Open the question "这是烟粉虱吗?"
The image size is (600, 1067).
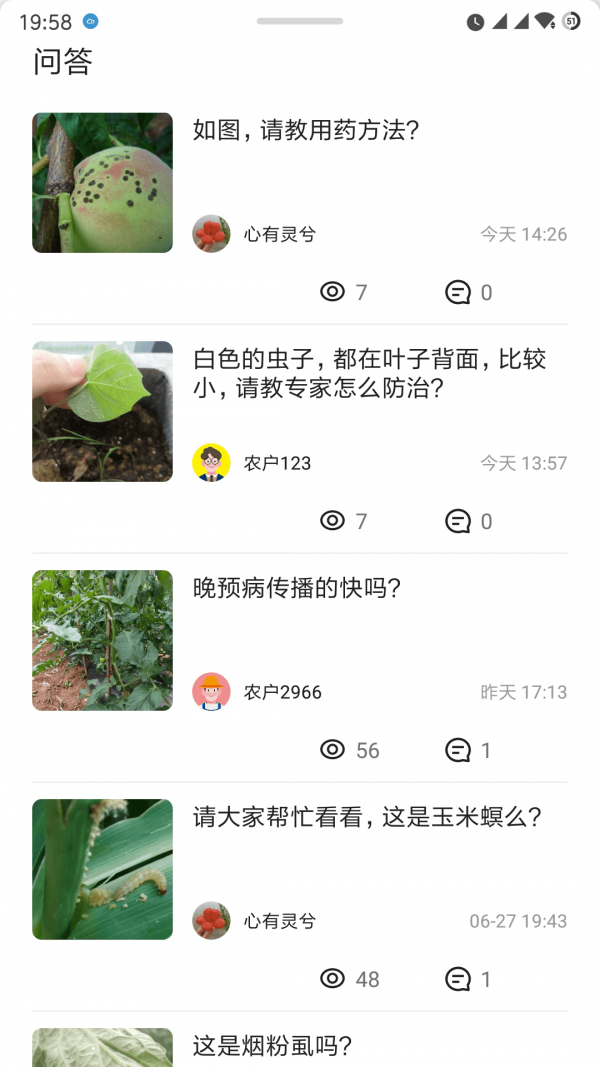point(272,1046)
